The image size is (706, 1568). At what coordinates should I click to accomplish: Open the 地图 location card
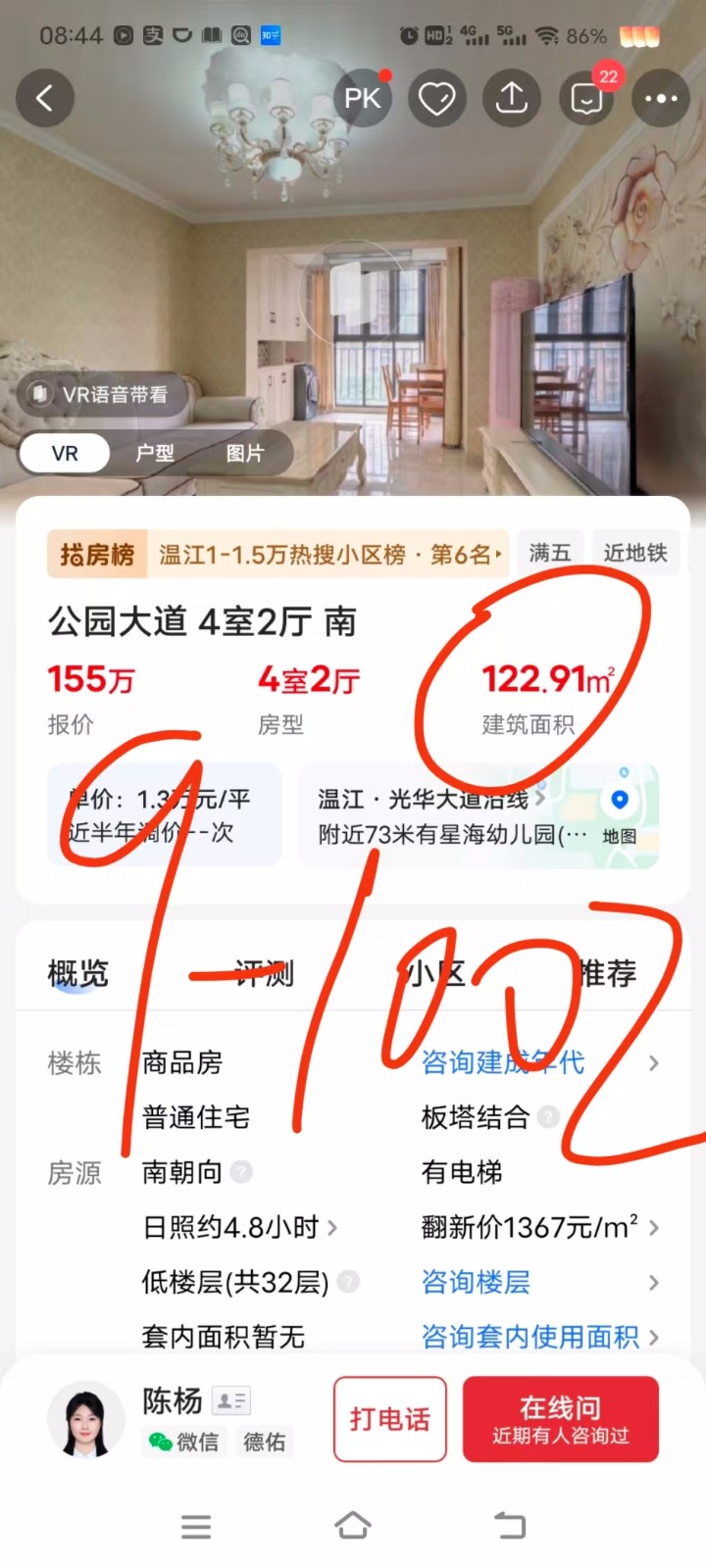click(x=620, y=817)
